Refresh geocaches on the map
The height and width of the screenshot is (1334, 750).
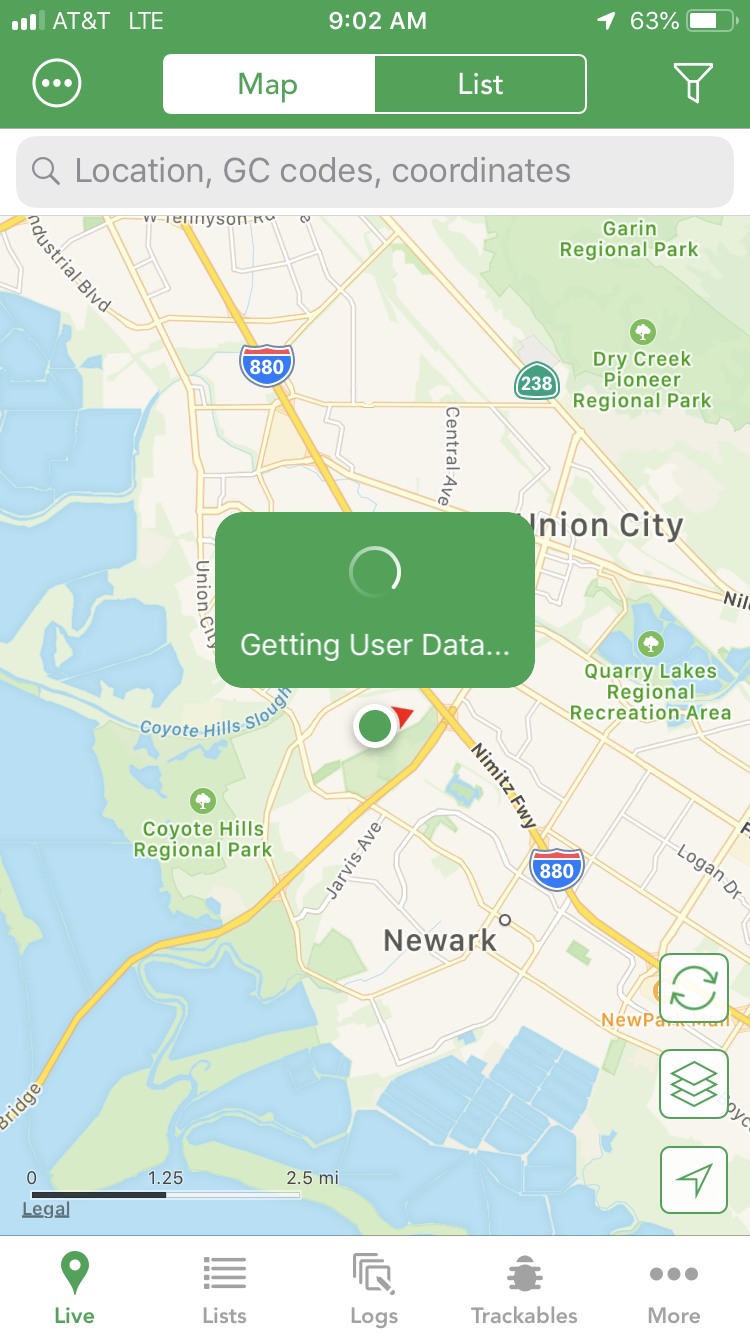coord(694,988)
